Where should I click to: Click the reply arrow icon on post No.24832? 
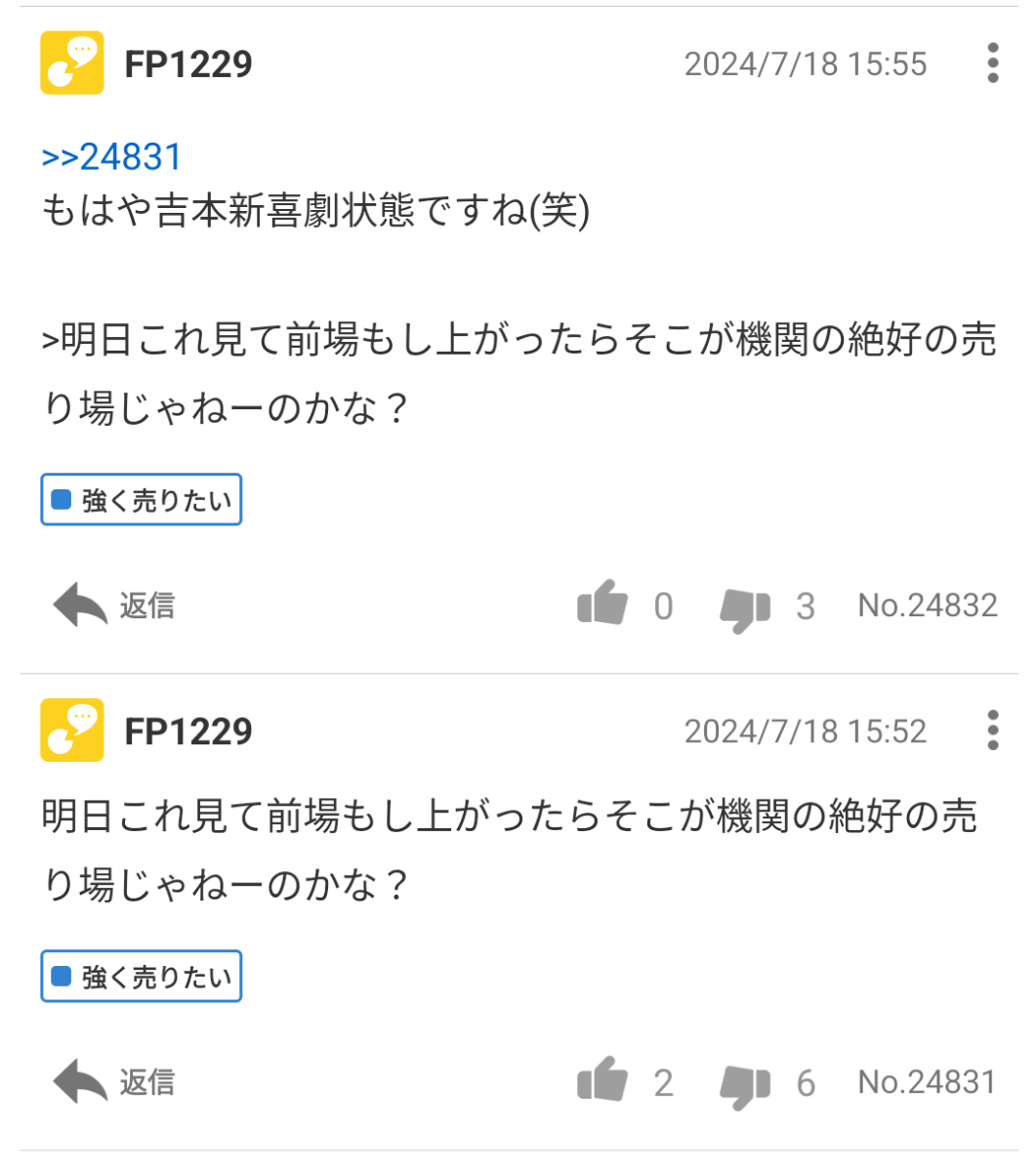click(79, 603)
